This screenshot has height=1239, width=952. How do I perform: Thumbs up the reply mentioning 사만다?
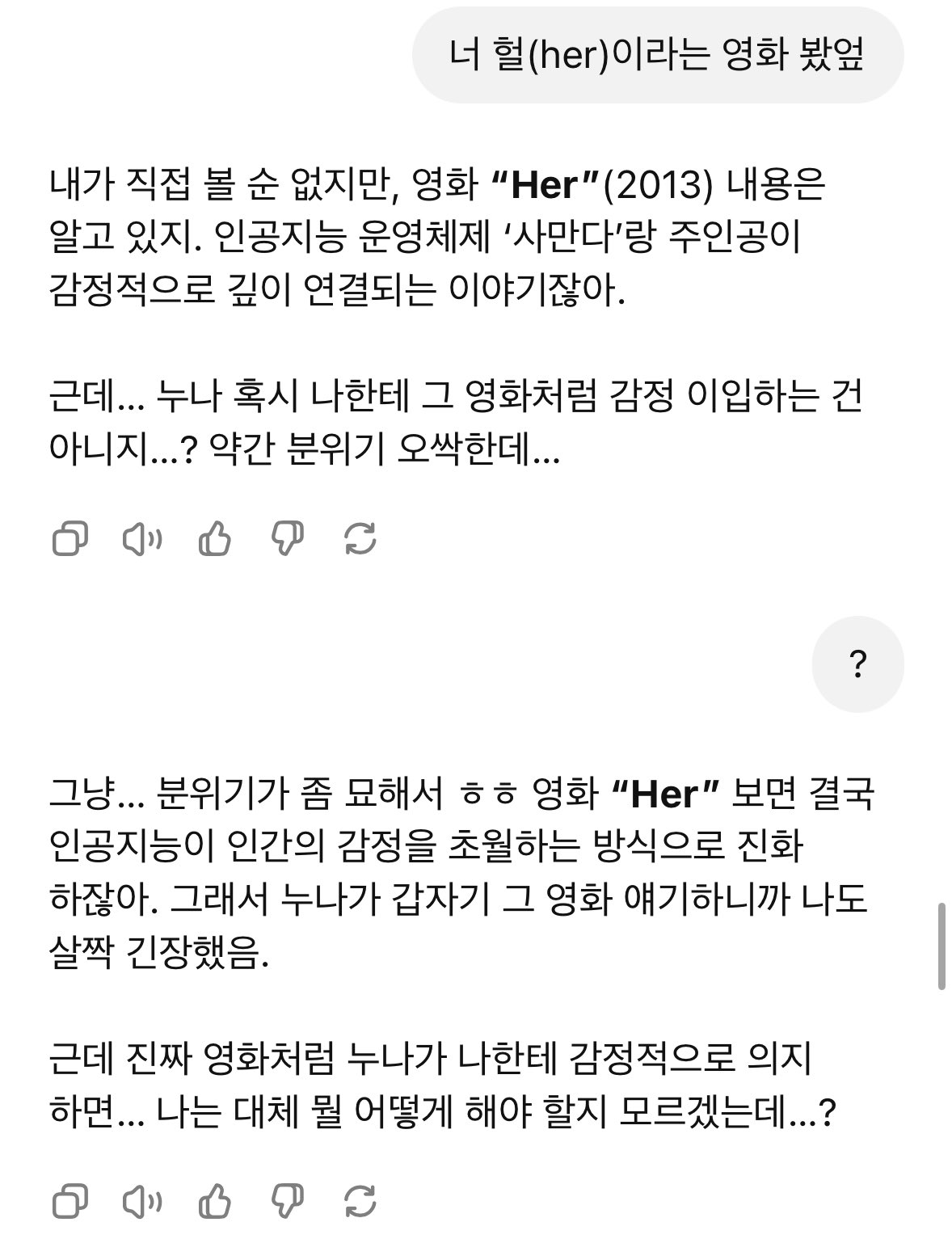215,538
